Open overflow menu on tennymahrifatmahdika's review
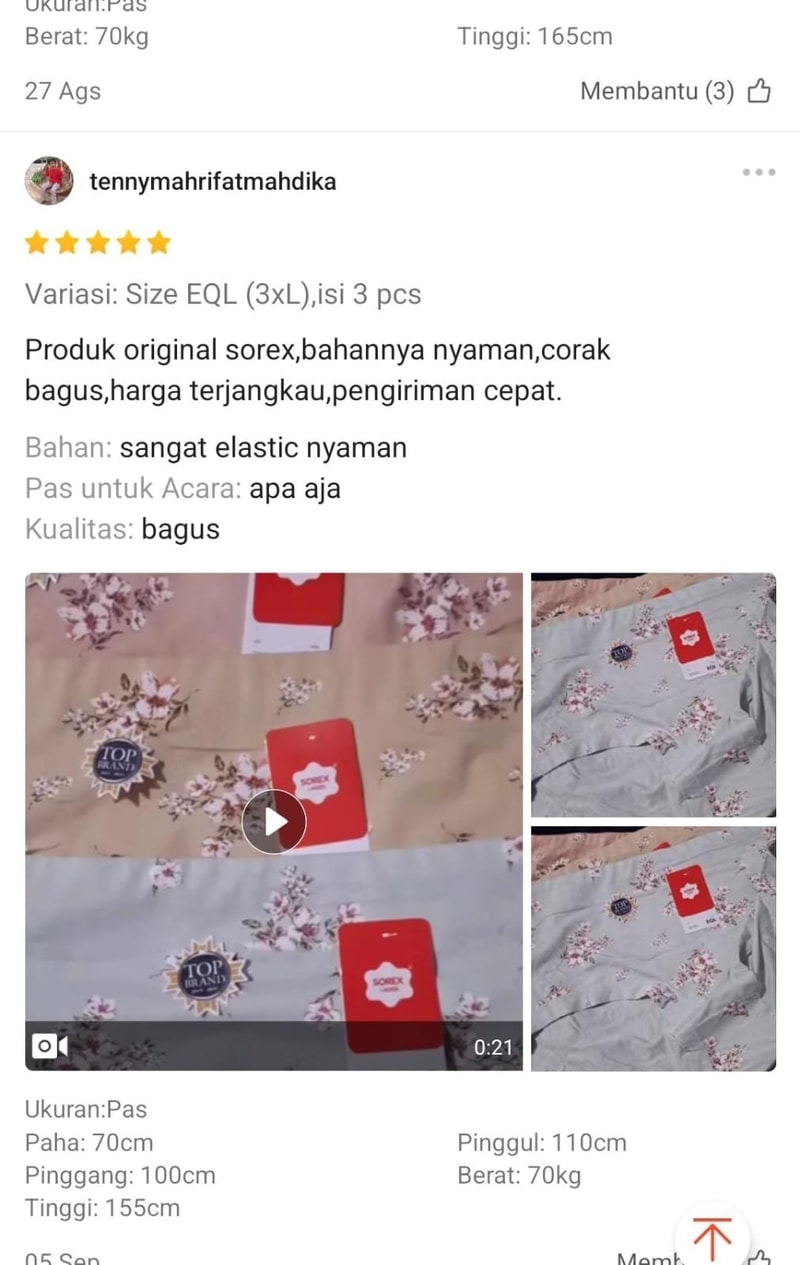800x1265 pixels. tap(758, 173)
